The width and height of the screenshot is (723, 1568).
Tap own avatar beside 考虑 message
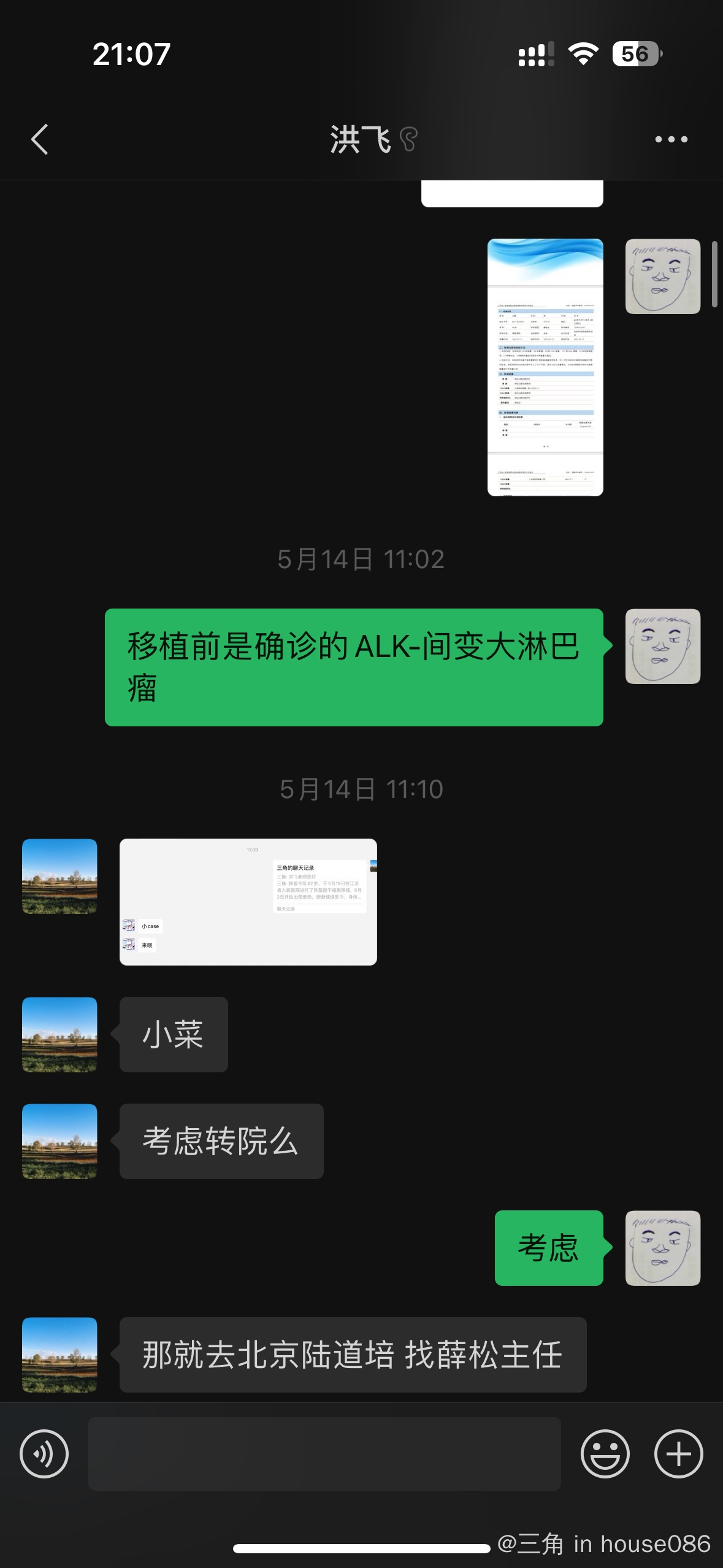point(662,1248)
